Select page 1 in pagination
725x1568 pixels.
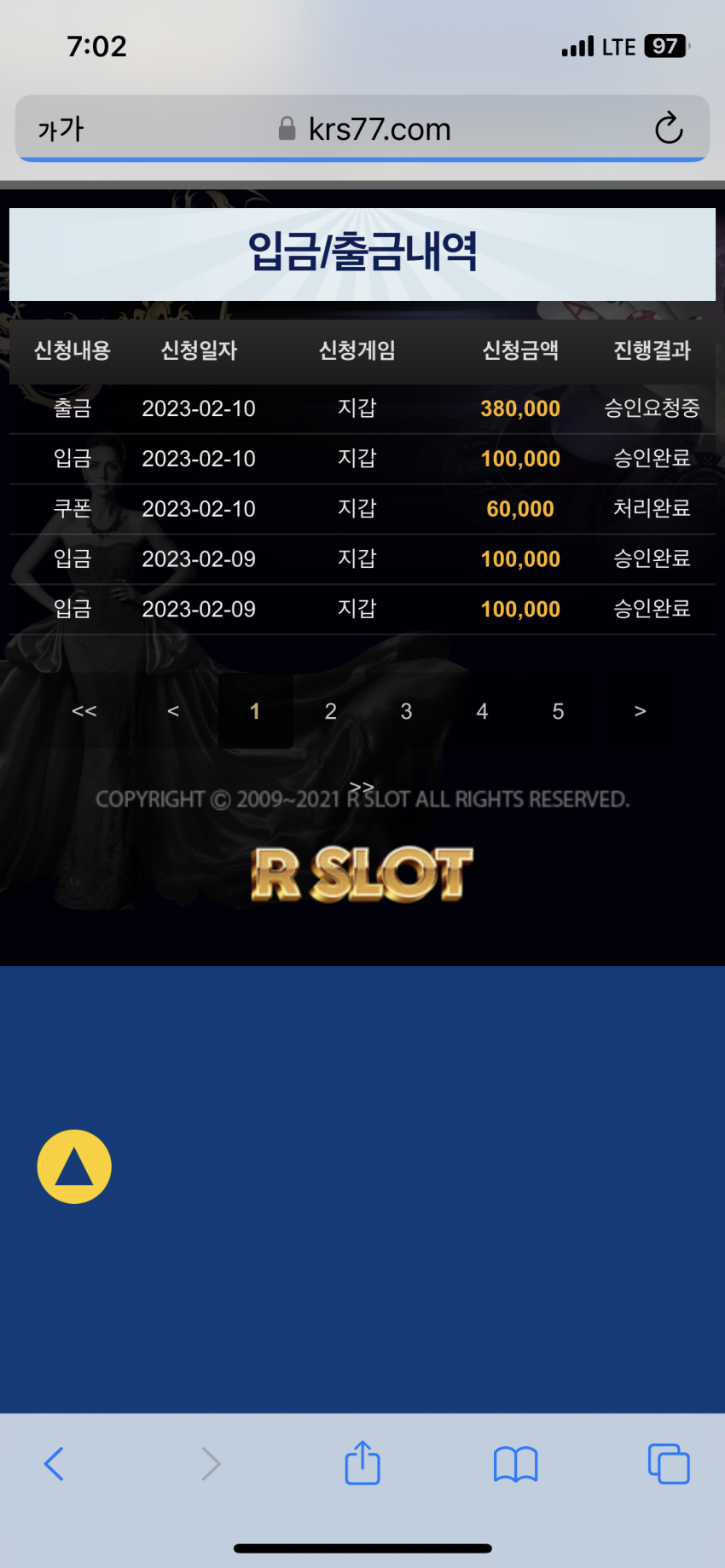(255, 711)
